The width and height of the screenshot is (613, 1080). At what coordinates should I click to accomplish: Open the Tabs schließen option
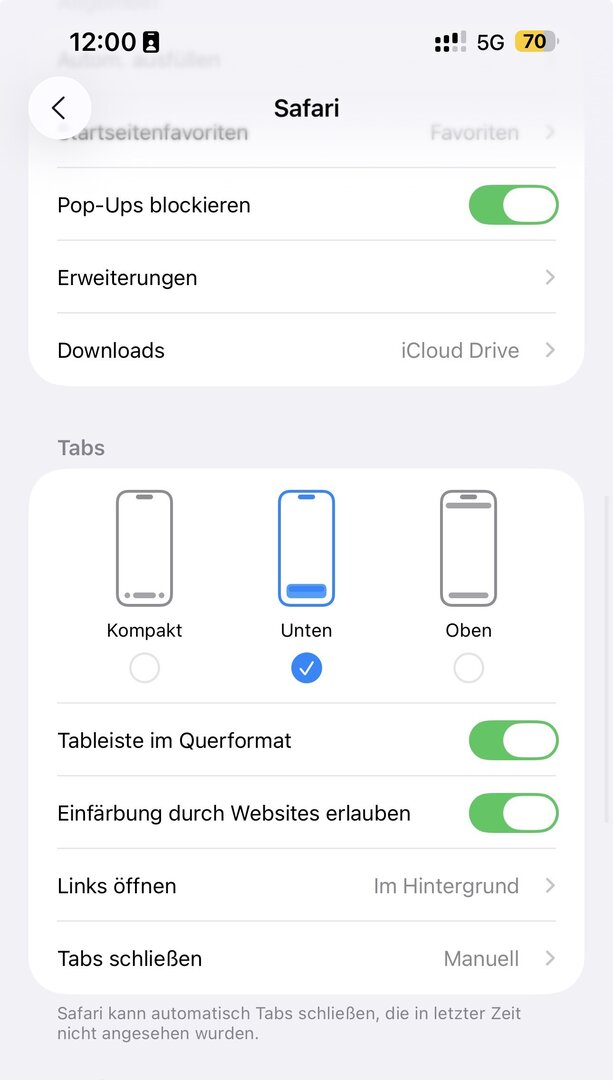point(306,959)
